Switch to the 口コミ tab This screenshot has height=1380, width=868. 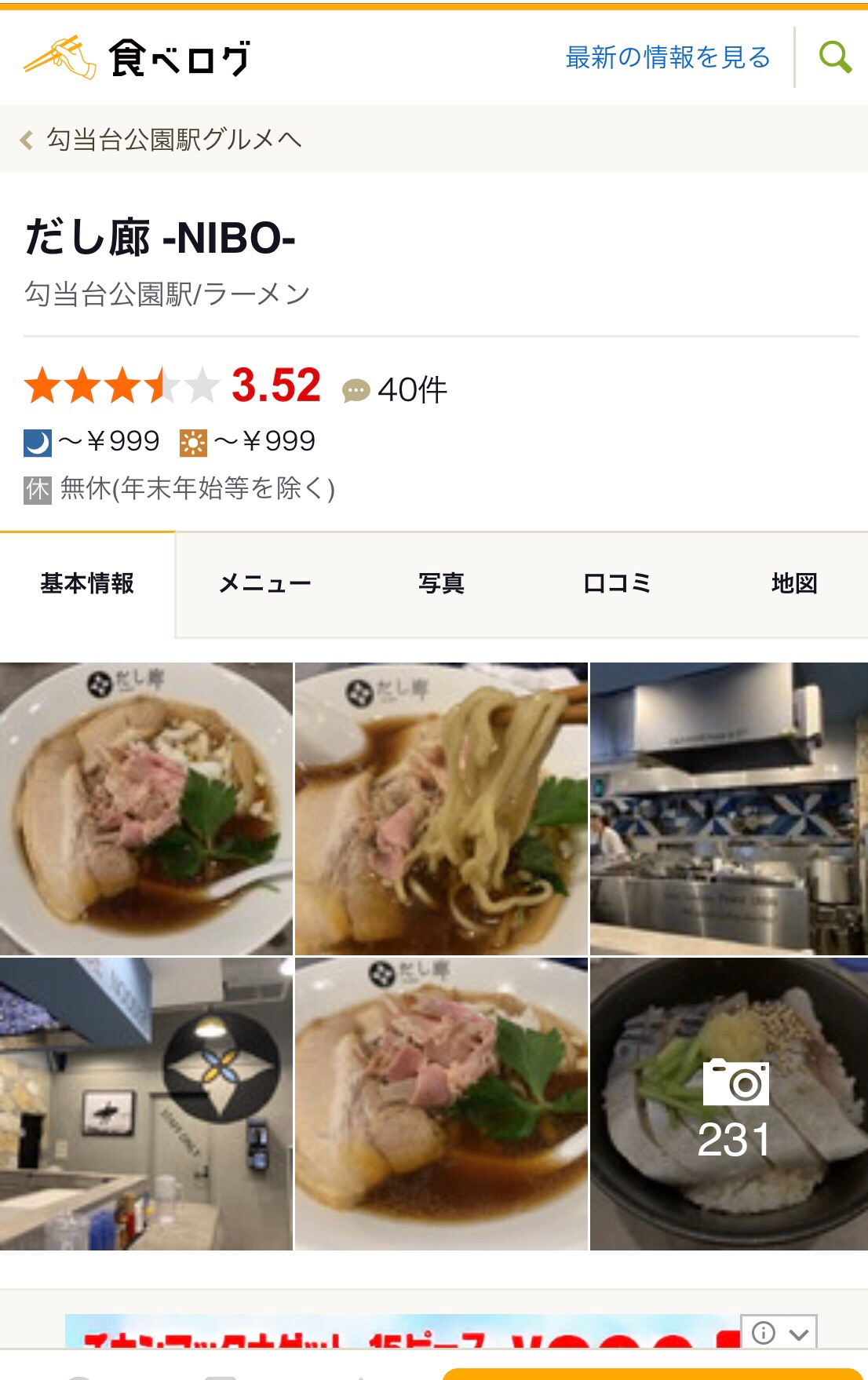point(618,583)
